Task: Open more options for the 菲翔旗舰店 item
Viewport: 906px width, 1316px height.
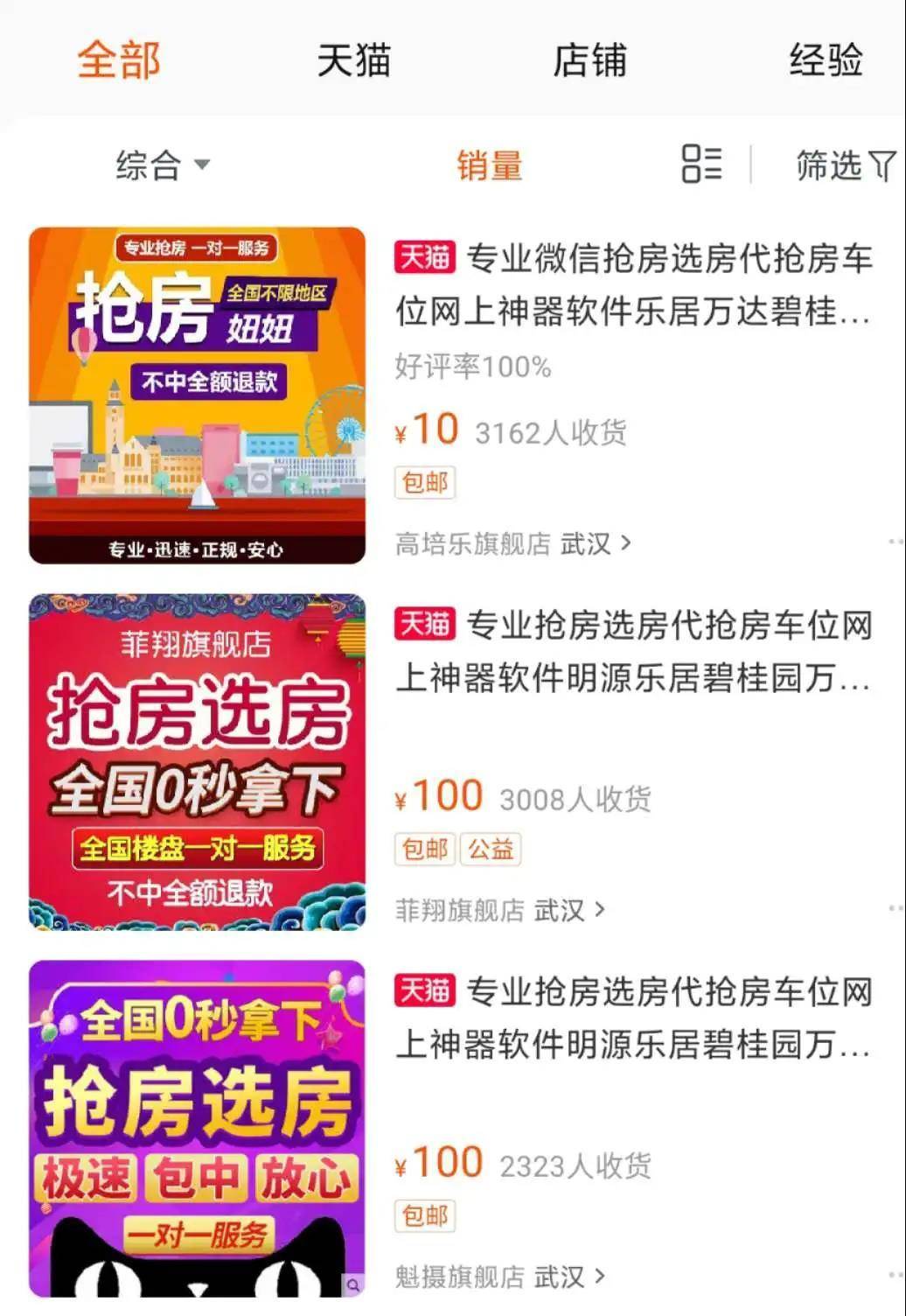Action: tap(895, 909)
